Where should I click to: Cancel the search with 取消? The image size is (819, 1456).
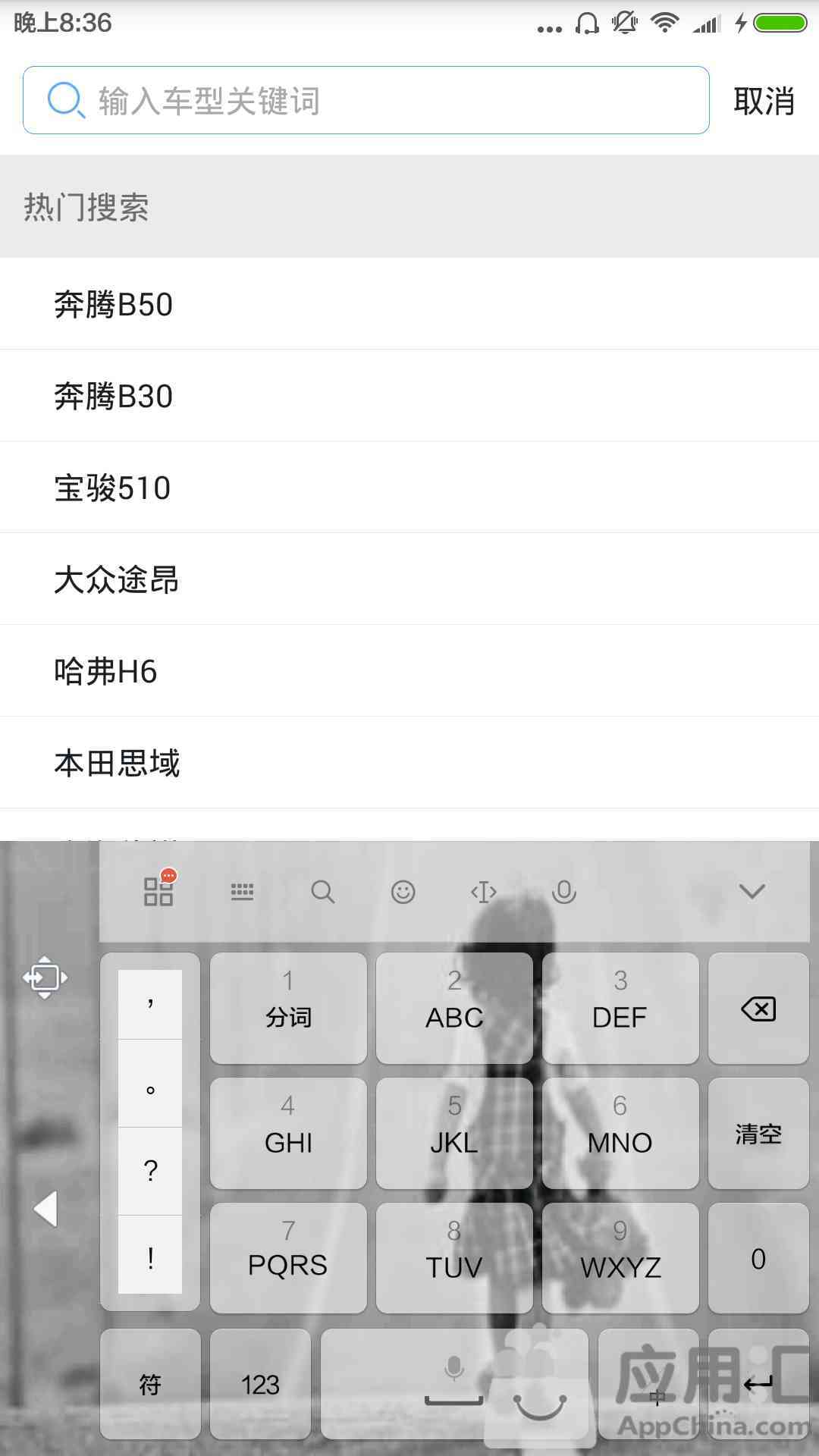coord(764,101)
